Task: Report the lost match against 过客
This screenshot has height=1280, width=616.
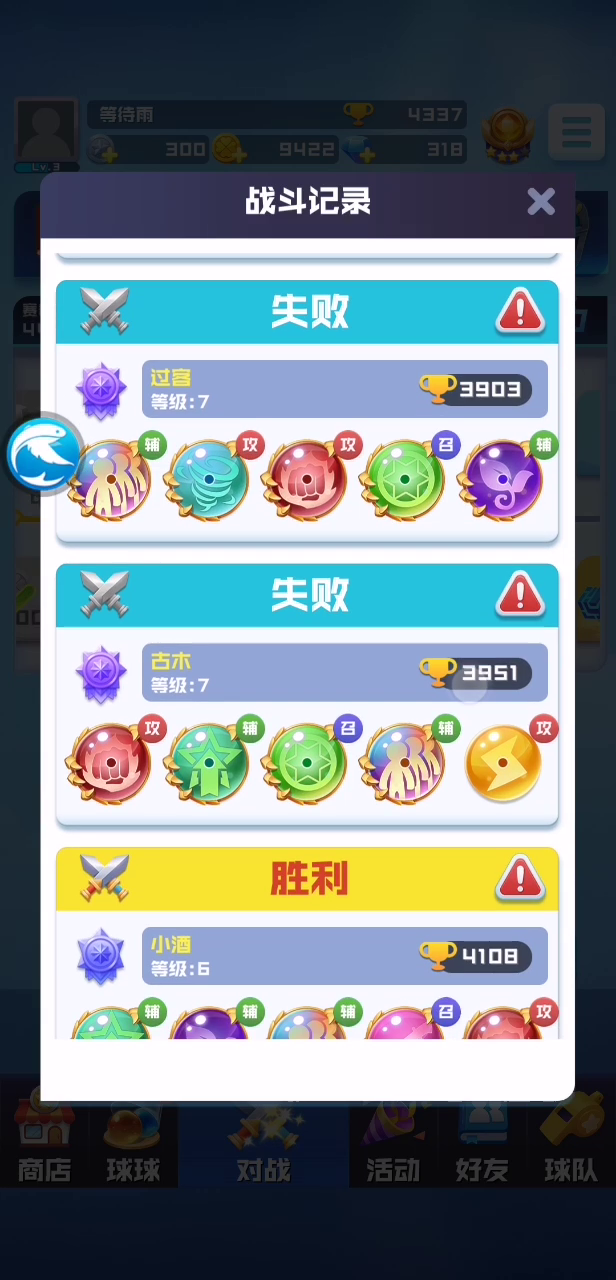Action: pyautogui.click(x=520, y=312)
